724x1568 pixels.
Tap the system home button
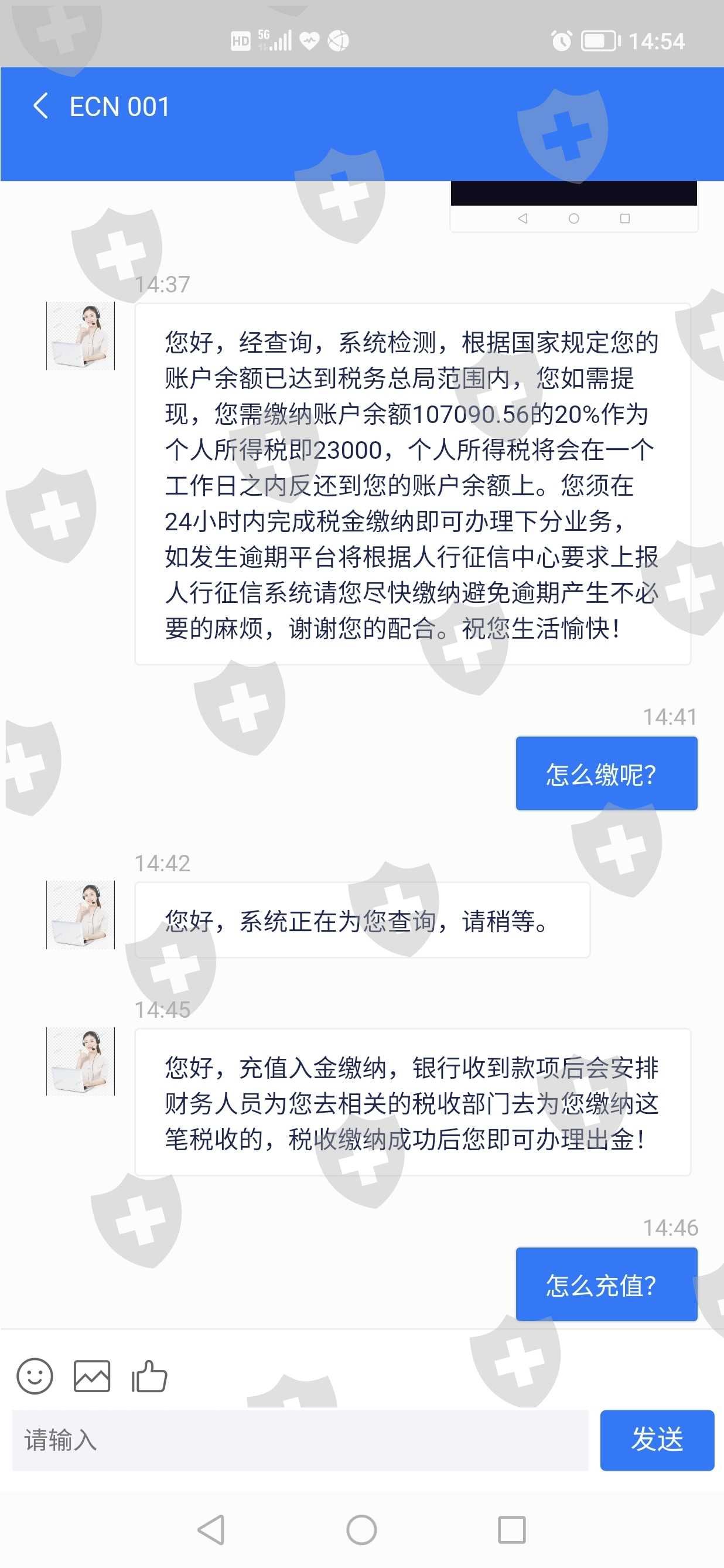coord(361,1530)
